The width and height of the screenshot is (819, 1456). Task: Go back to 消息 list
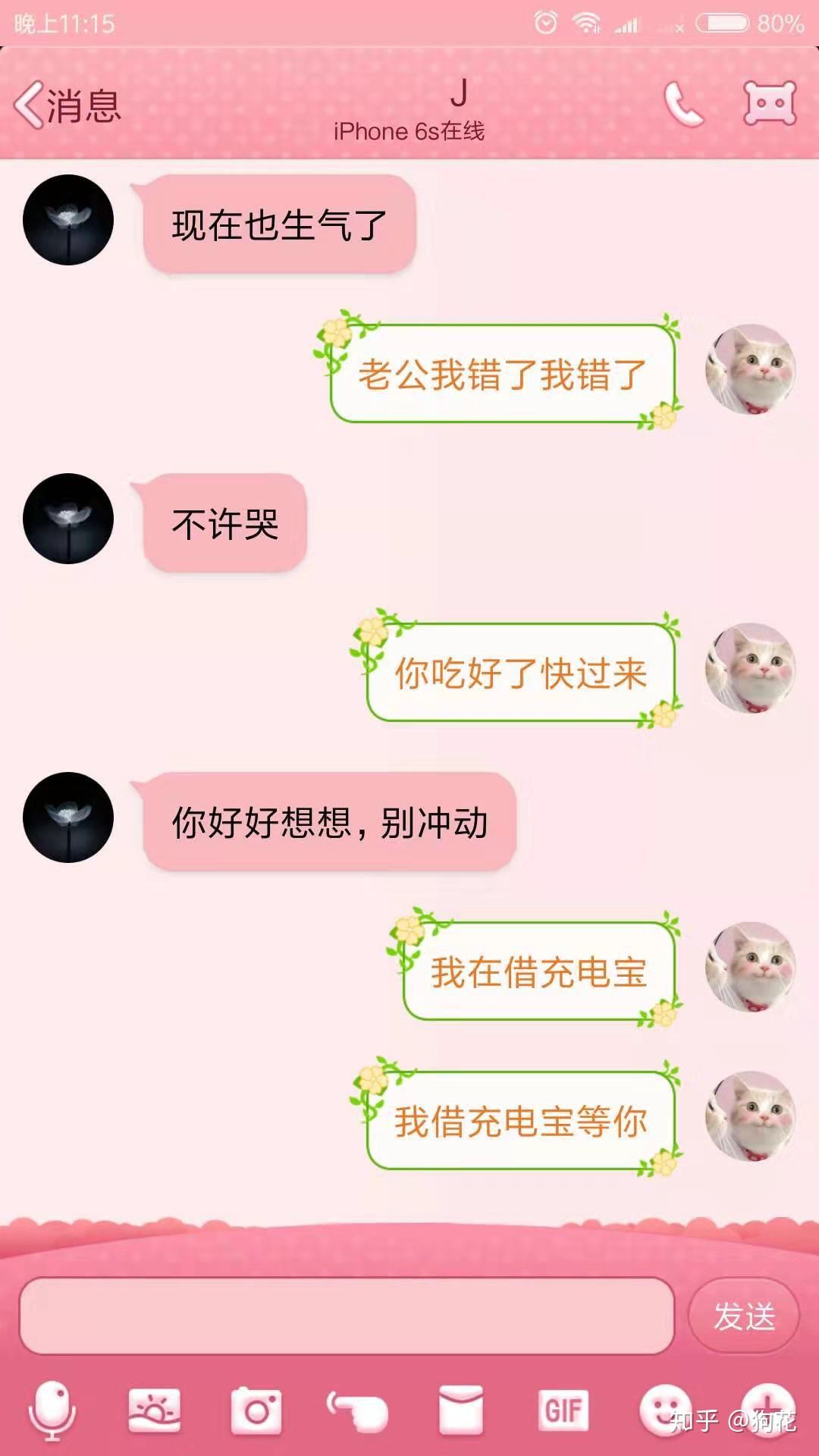coord(67,105)
